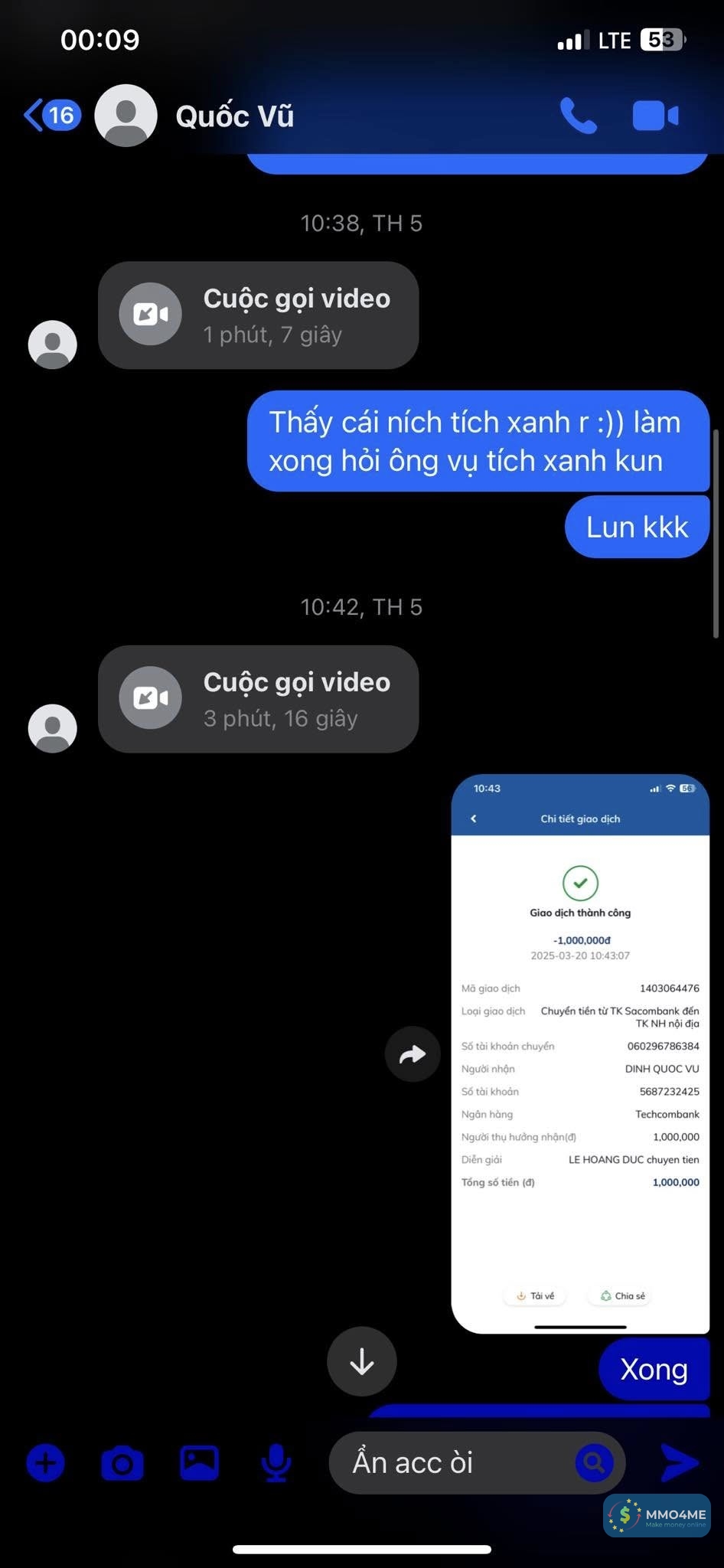Open the camera to take a photo
This screenshot has height=1568, width=724.
coord(122,1462)
